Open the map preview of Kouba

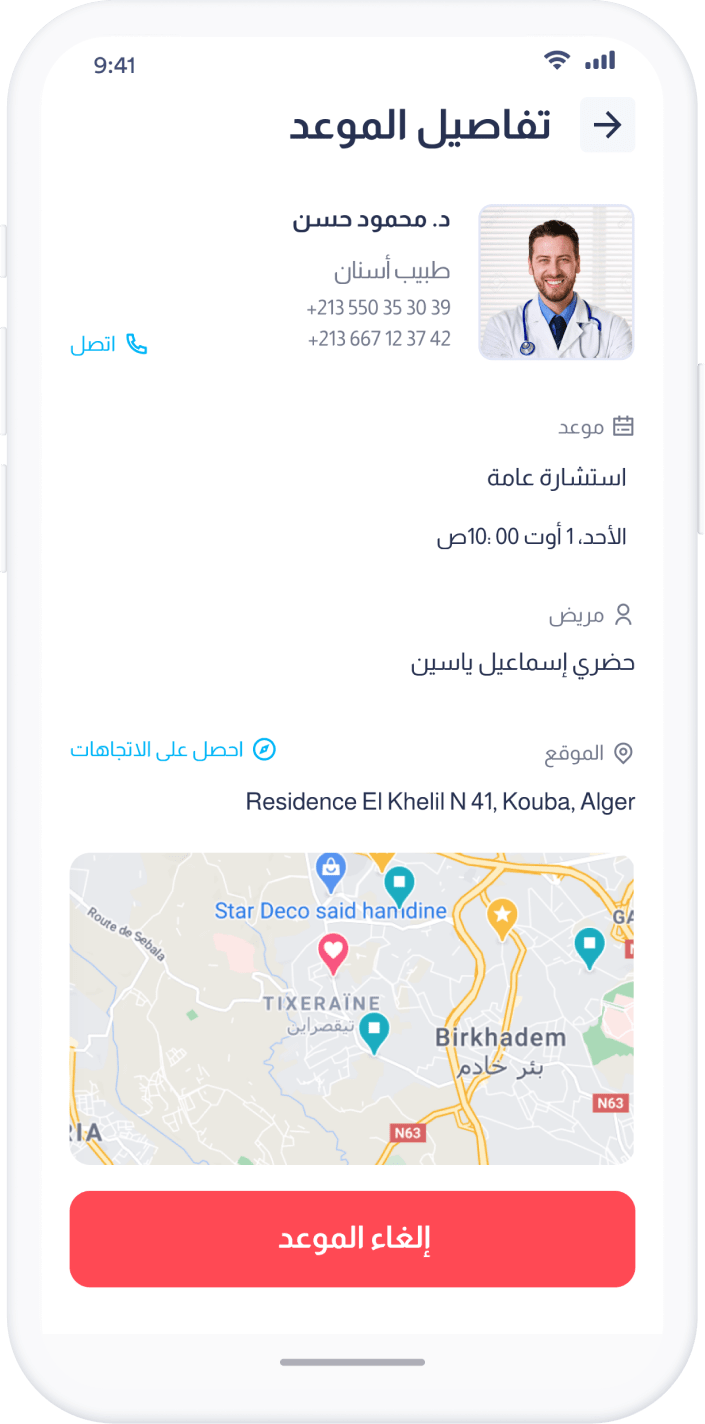(352, 1008)
